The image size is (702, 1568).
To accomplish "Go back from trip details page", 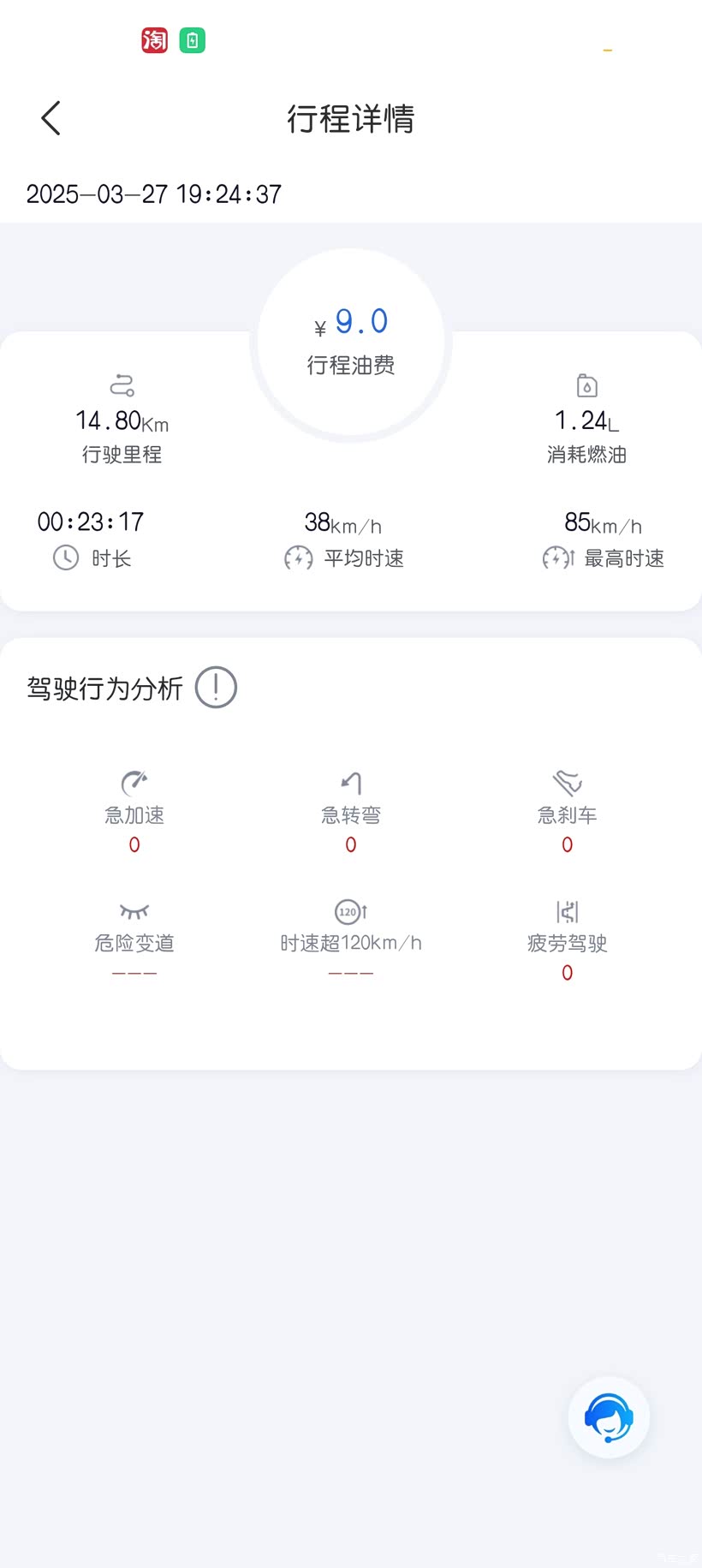I will (51, 118).
